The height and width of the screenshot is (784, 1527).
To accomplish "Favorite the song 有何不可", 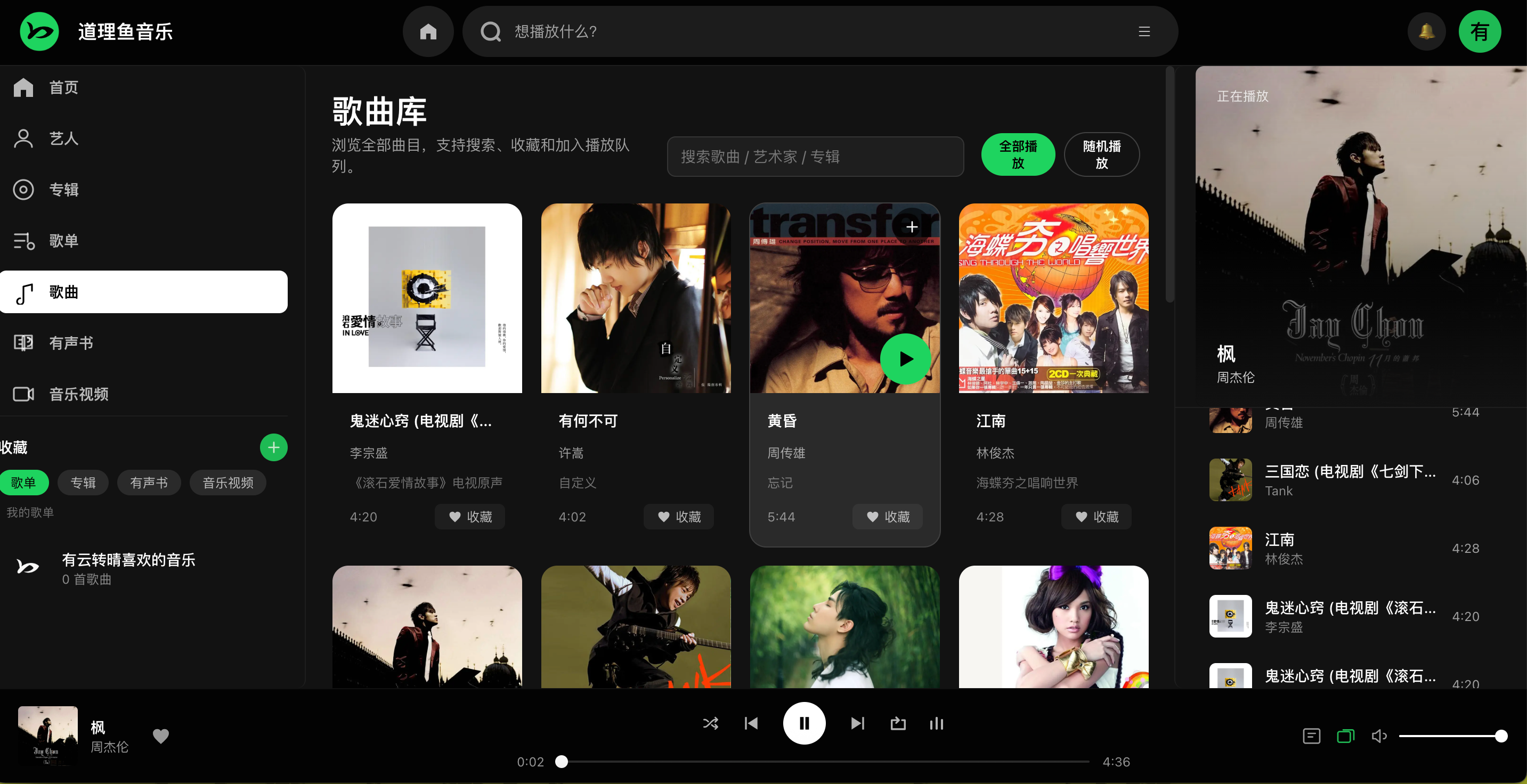I will (x=679, y=517).
